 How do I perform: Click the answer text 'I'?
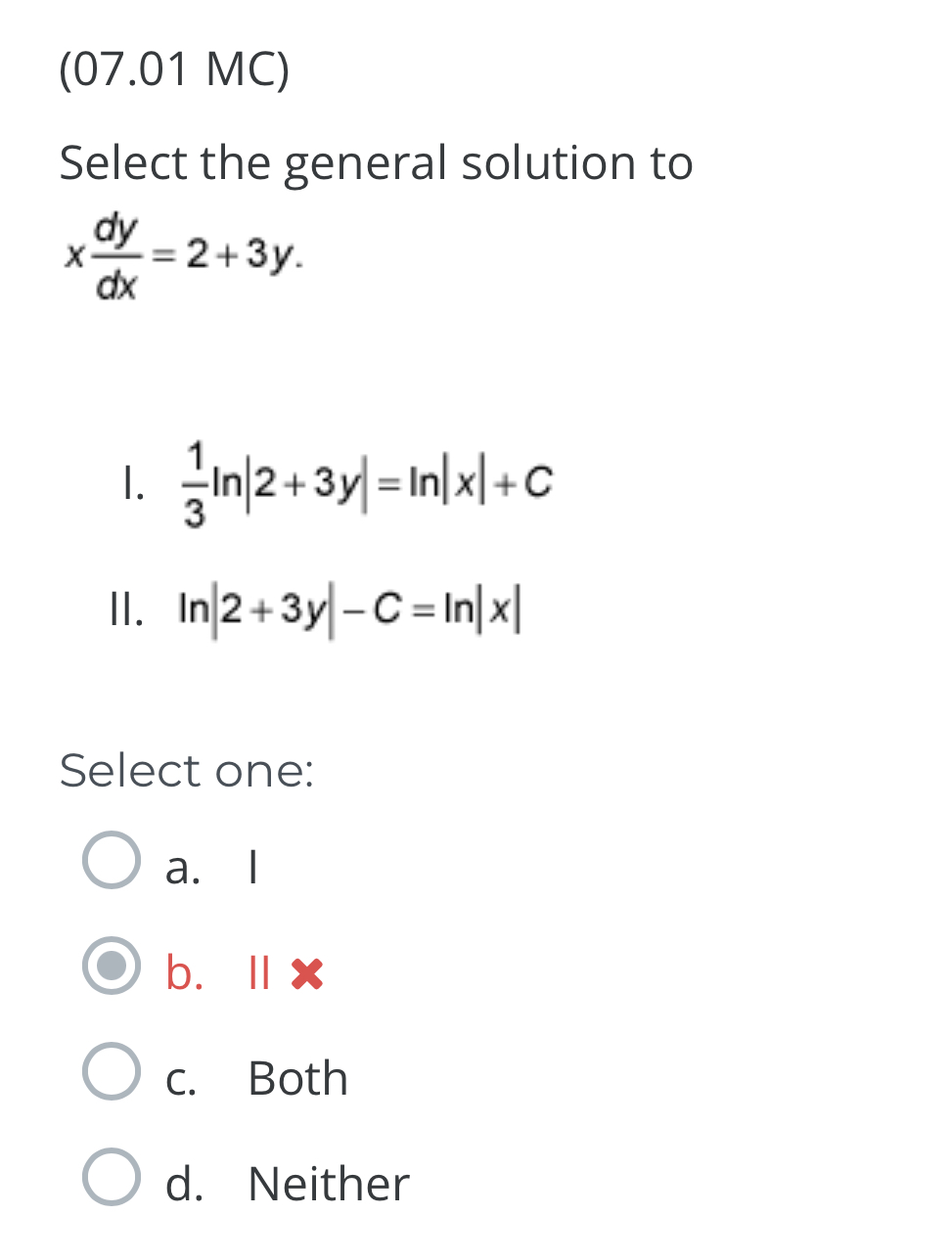click(x=252, y=866)
